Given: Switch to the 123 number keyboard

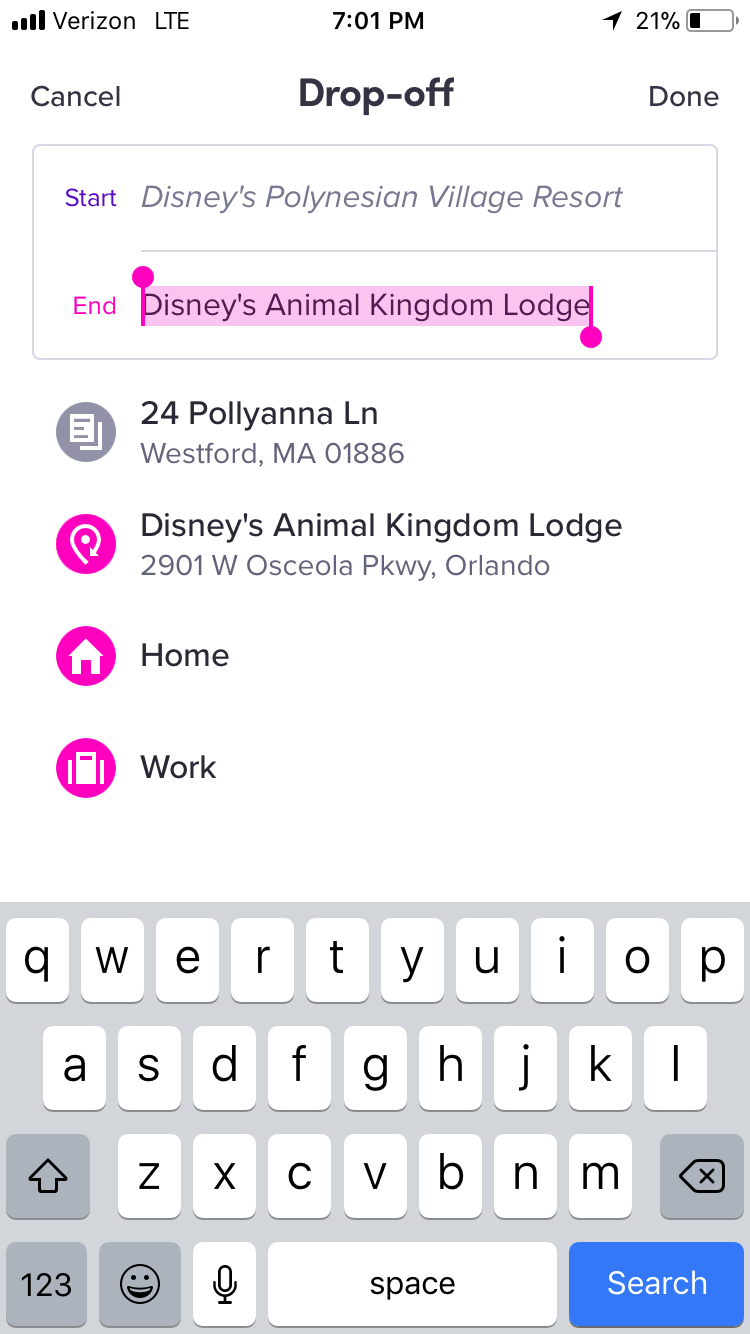Looking at the screenshot, I should pyautogui.click(x=46, y=1283).
